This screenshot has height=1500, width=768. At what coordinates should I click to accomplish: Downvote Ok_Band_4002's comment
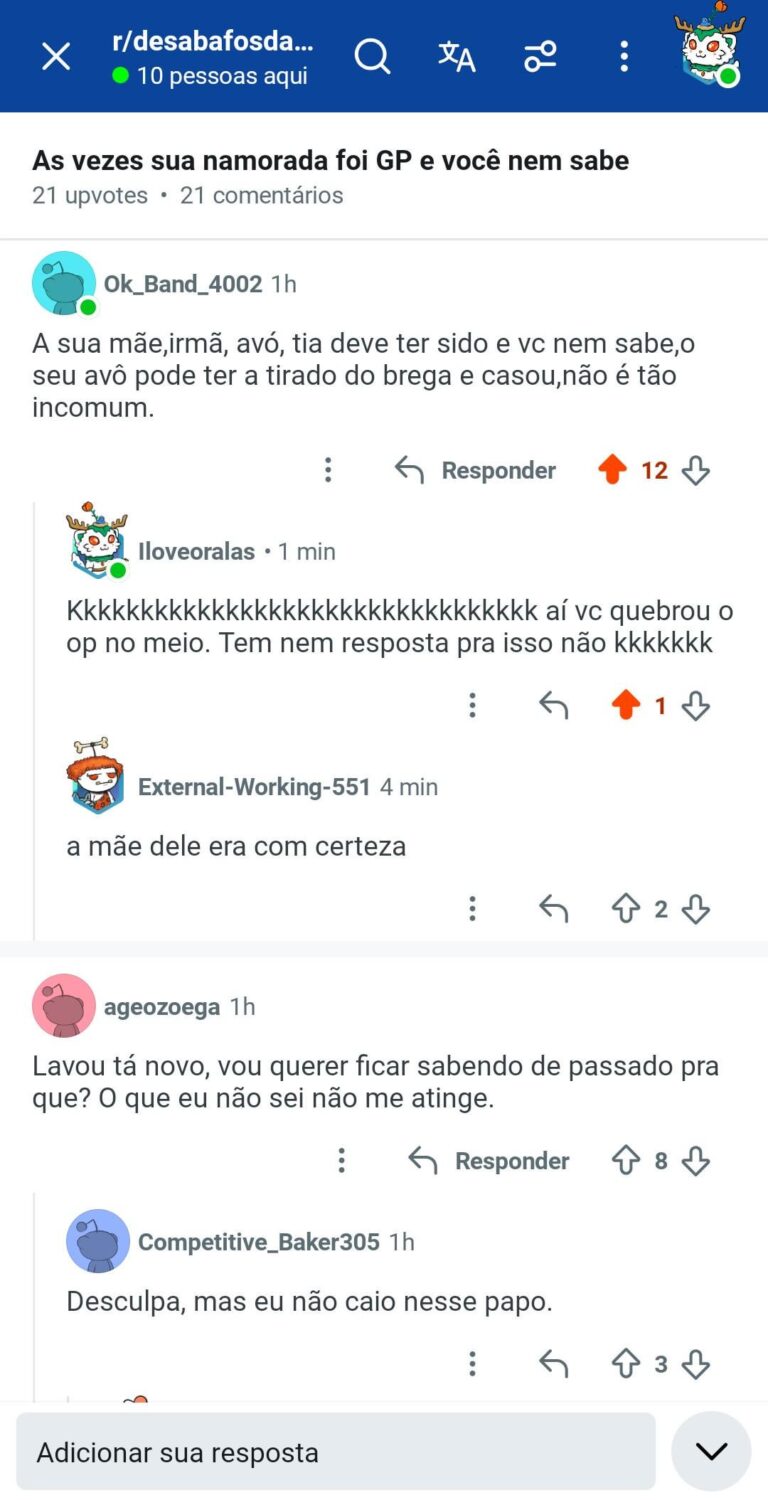(x=696, y=470)
